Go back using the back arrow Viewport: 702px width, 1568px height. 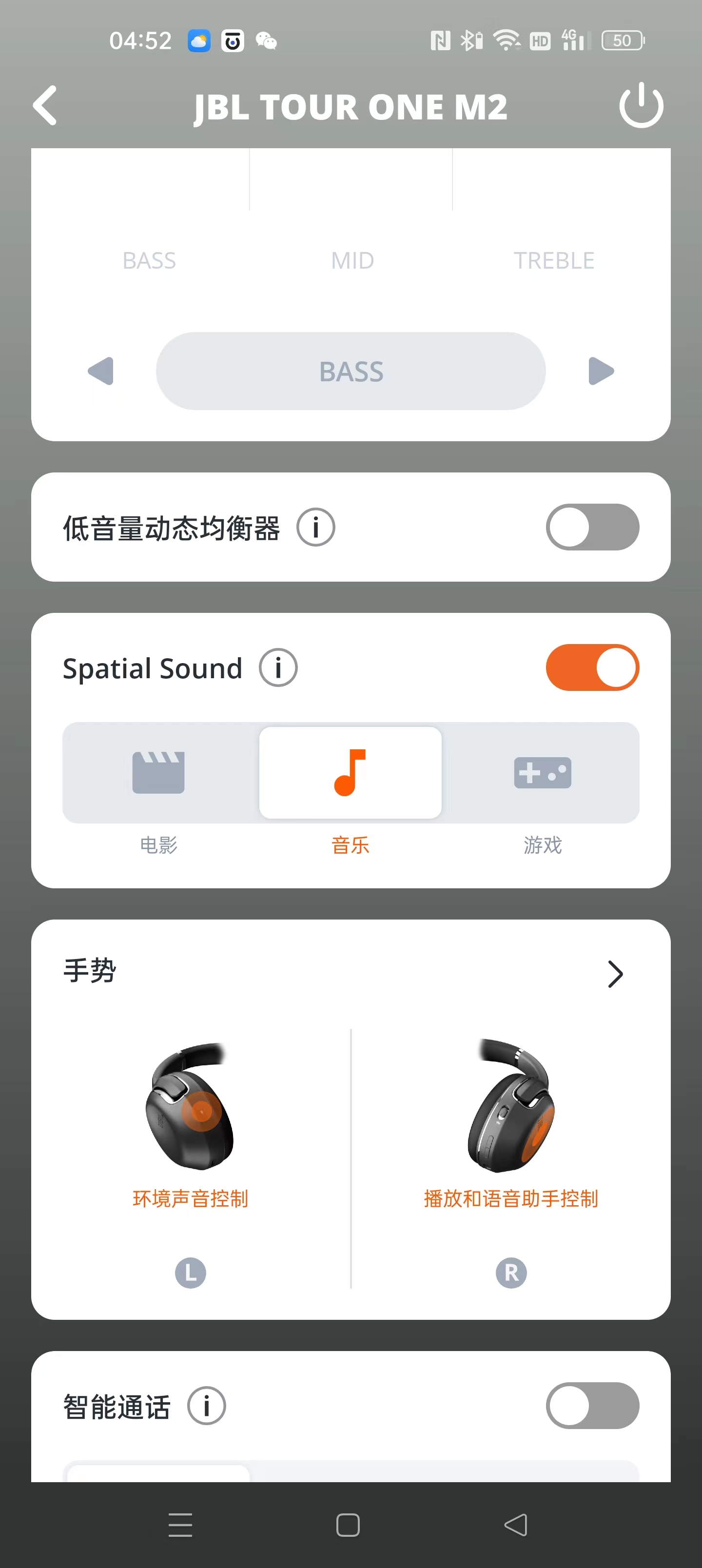pyautogui.click(x=45, y=105)
